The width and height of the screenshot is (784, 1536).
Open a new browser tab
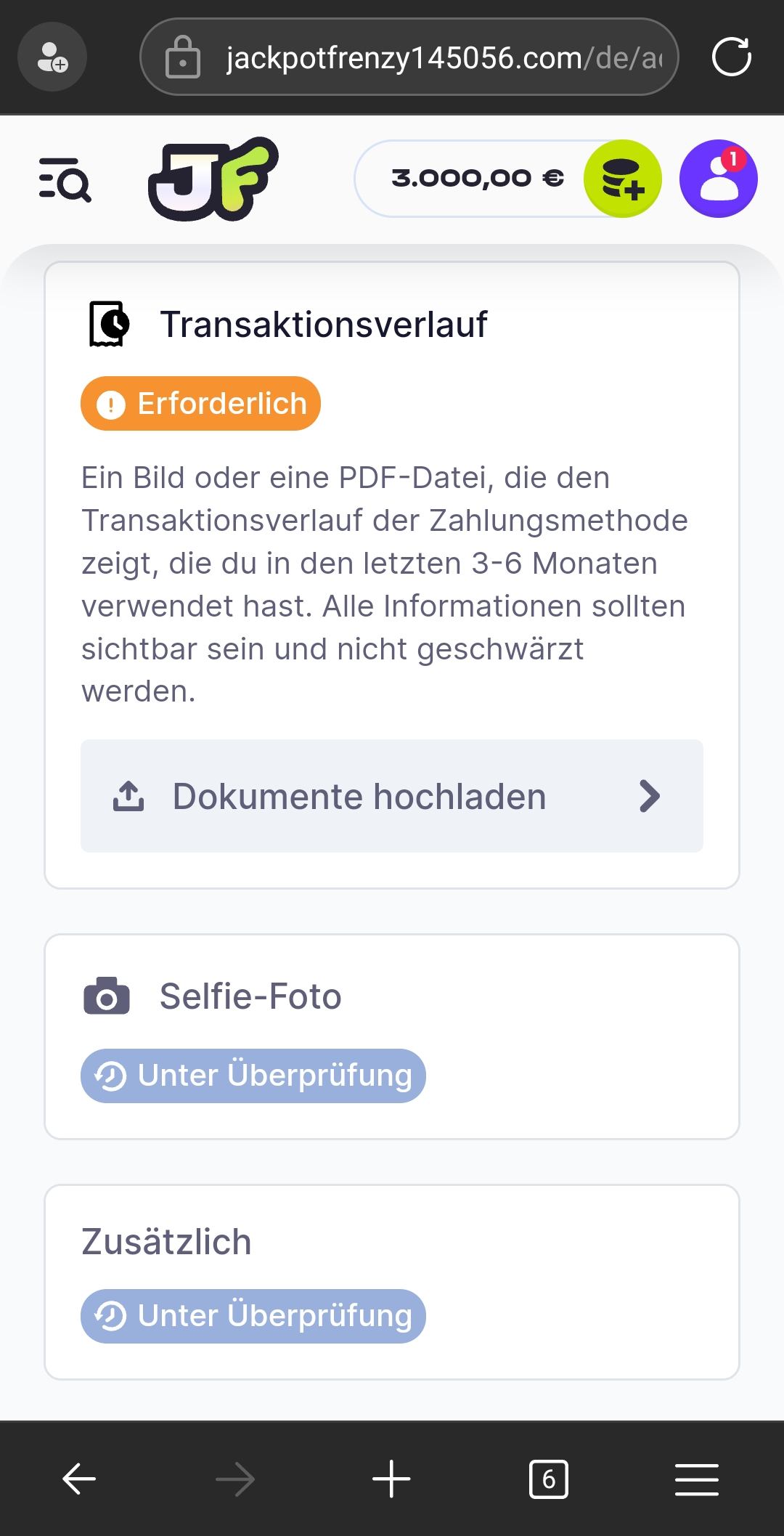(x=391, y=1479)
